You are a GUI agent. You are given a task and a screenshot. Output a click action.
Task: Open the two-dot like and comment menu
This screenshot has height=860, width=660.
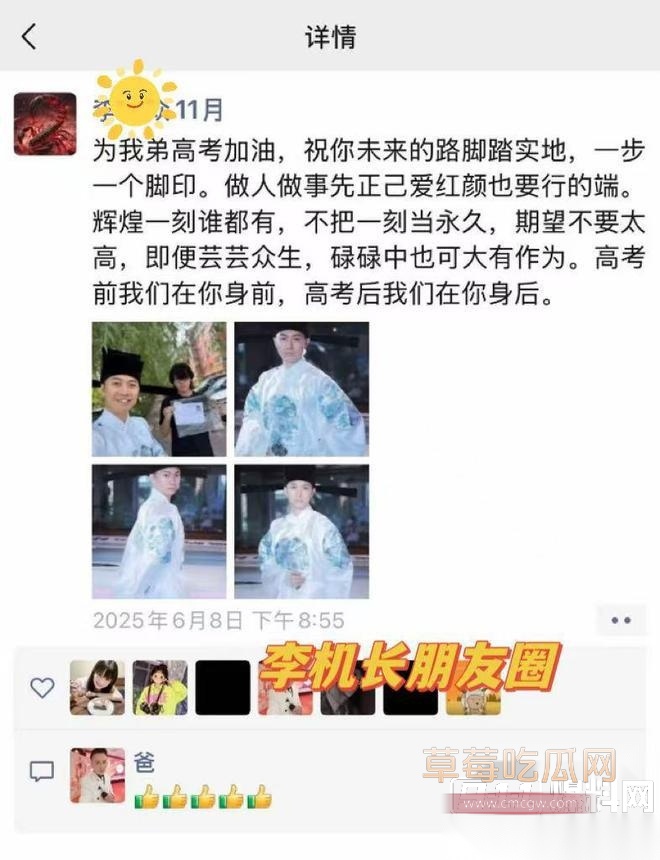tap(620, 620)
